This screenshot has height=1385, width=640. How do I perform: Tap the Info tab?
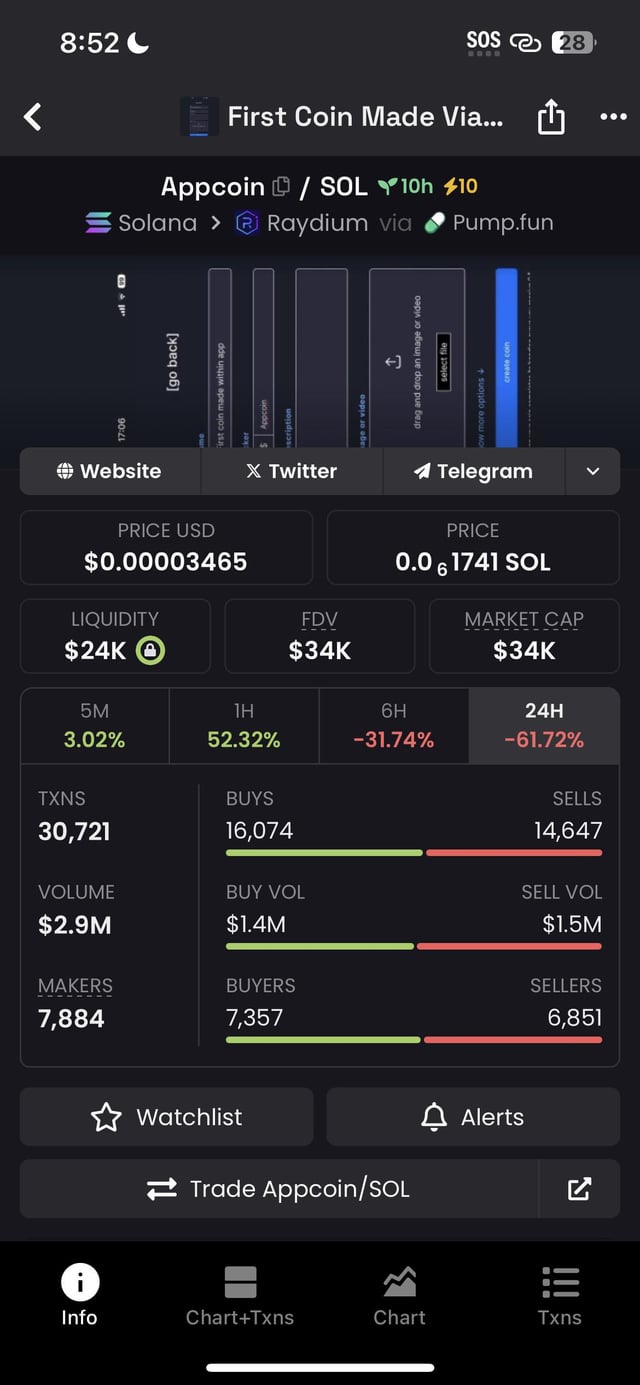pos(80,1296)
